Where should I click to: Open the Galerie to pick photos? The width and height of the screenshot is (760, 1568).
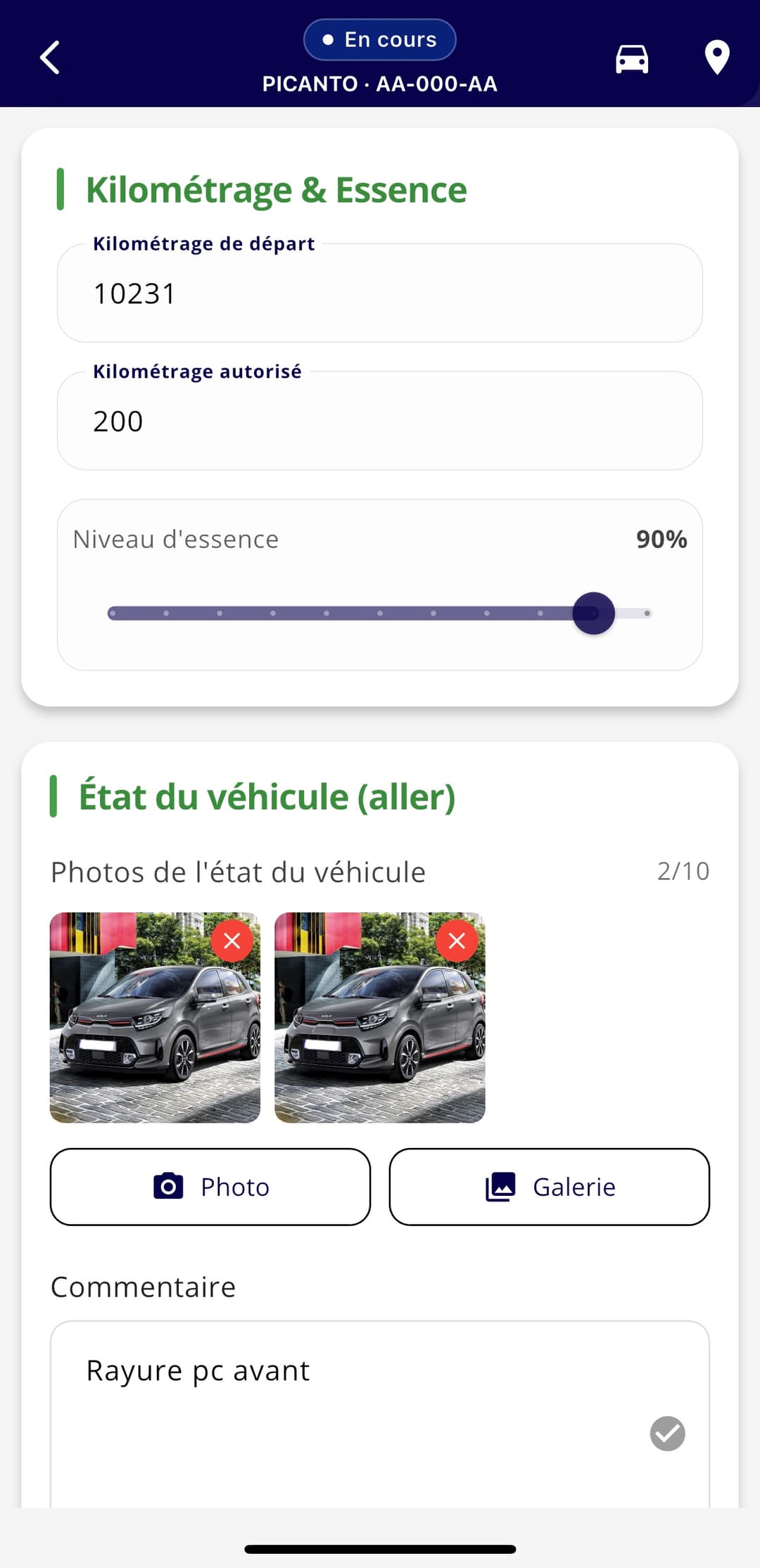click(549, 1186)
